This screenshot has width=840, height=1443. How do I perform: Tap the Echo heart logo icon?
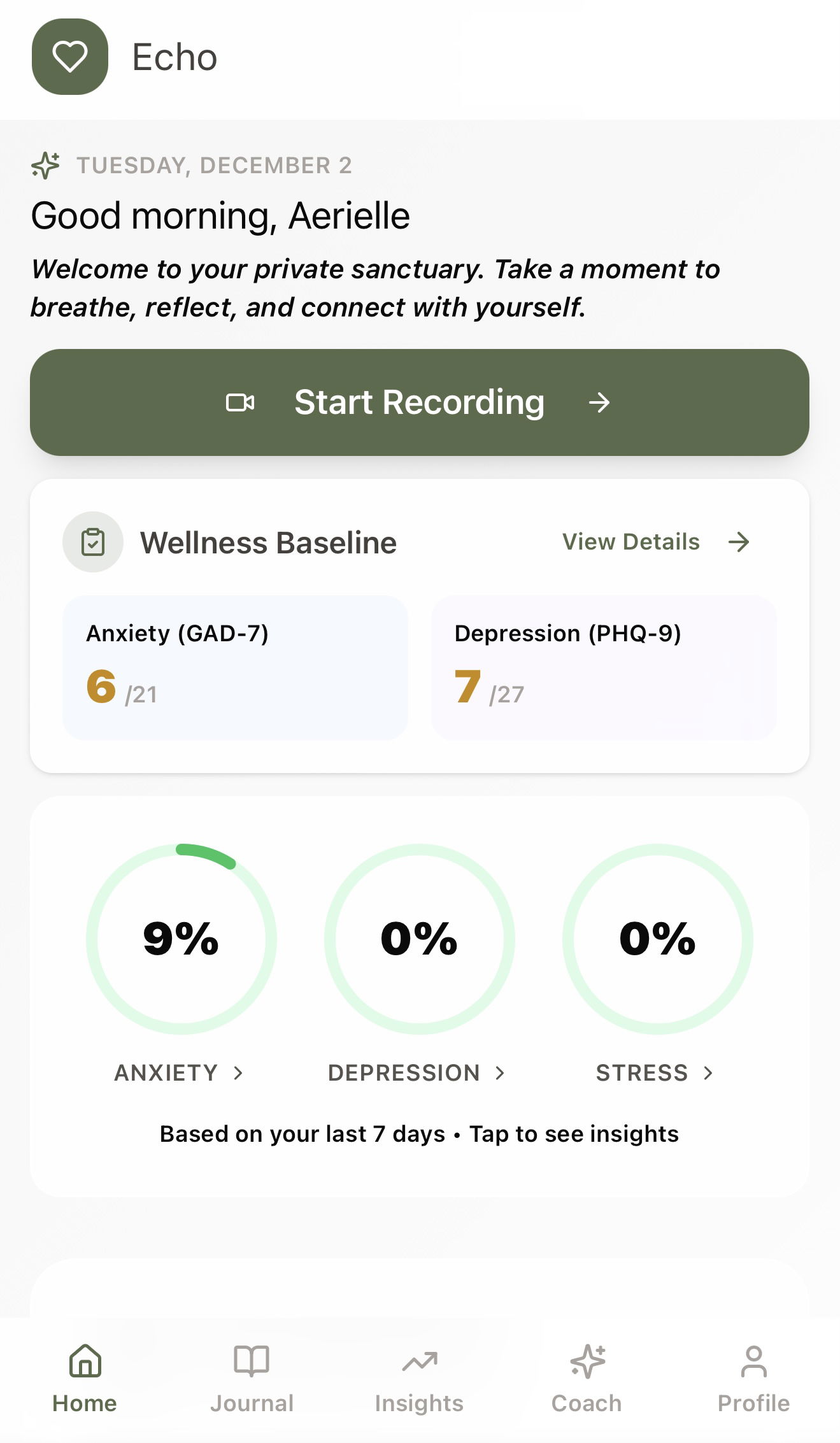coord(70,57)
